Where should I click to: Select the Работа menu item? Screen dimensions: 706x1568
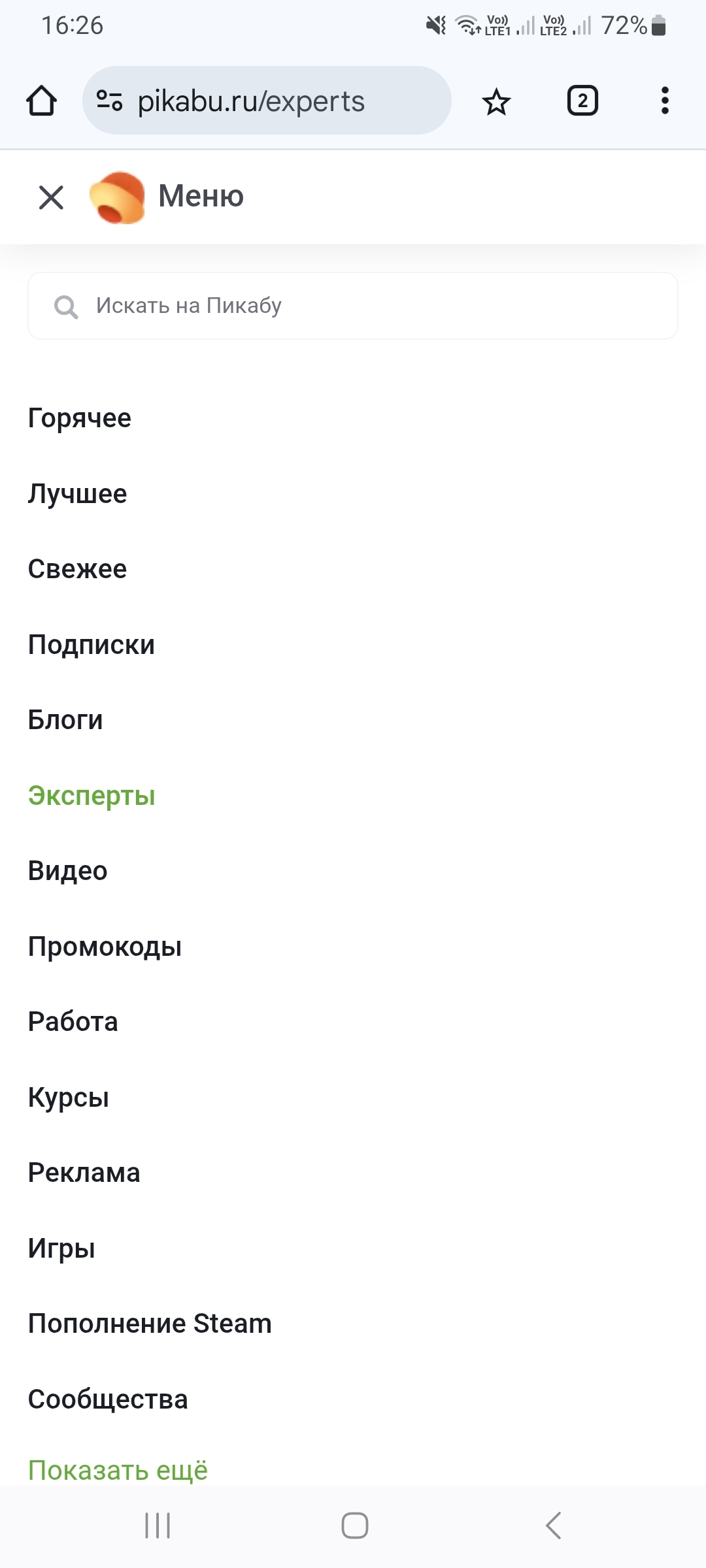[x=73, y=1022]
